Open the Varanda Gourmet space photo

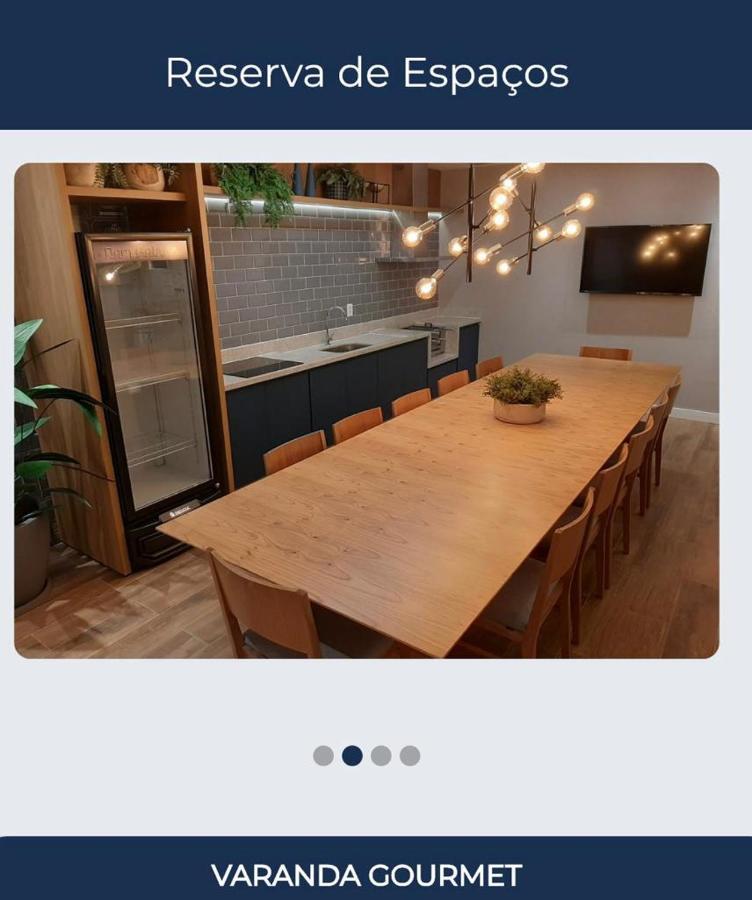(366, 410)
